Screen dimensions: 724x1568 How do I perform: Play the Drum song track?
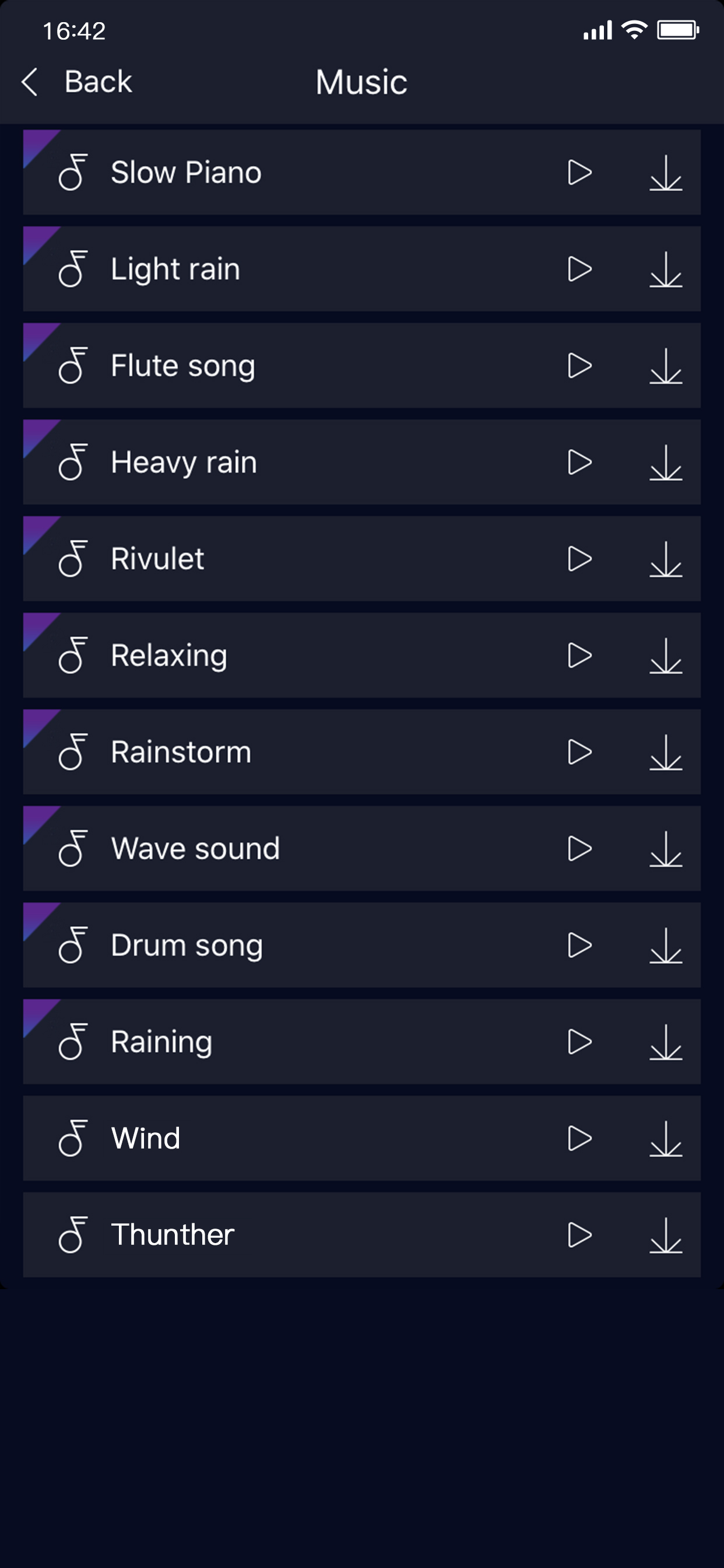579,946
